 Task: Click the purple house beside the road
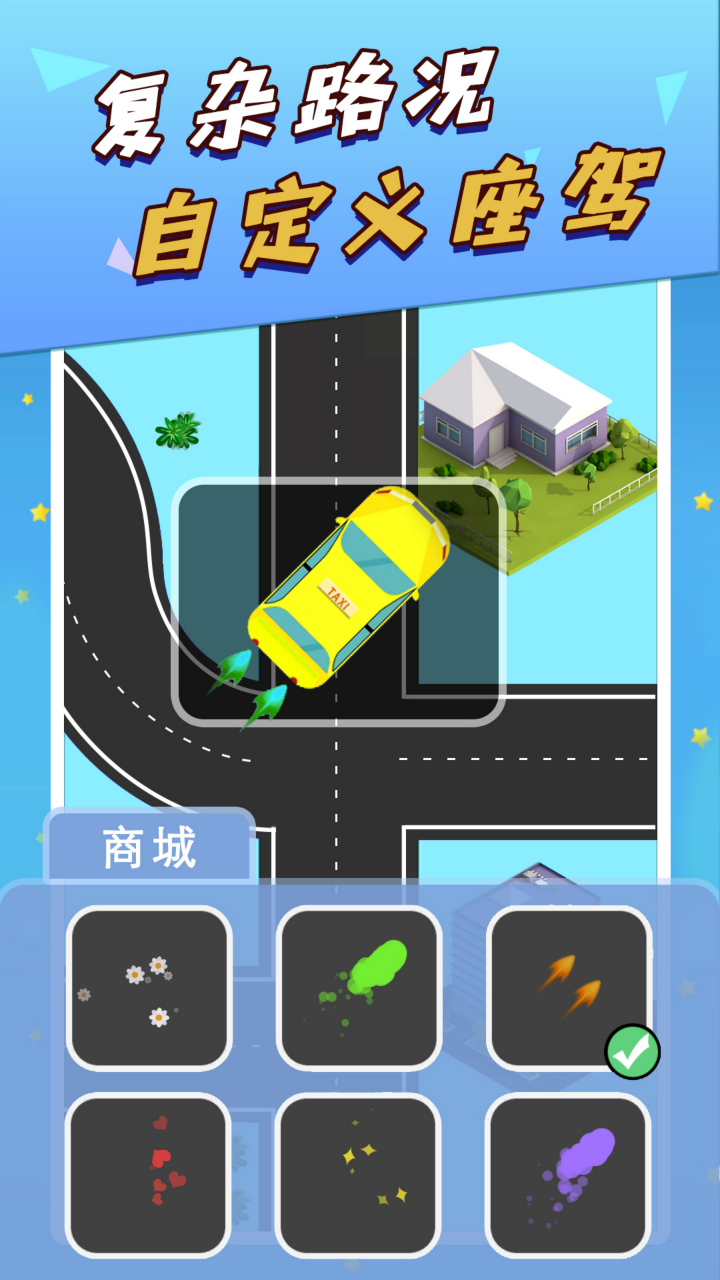pyautogui.click(x=520, y=420)
